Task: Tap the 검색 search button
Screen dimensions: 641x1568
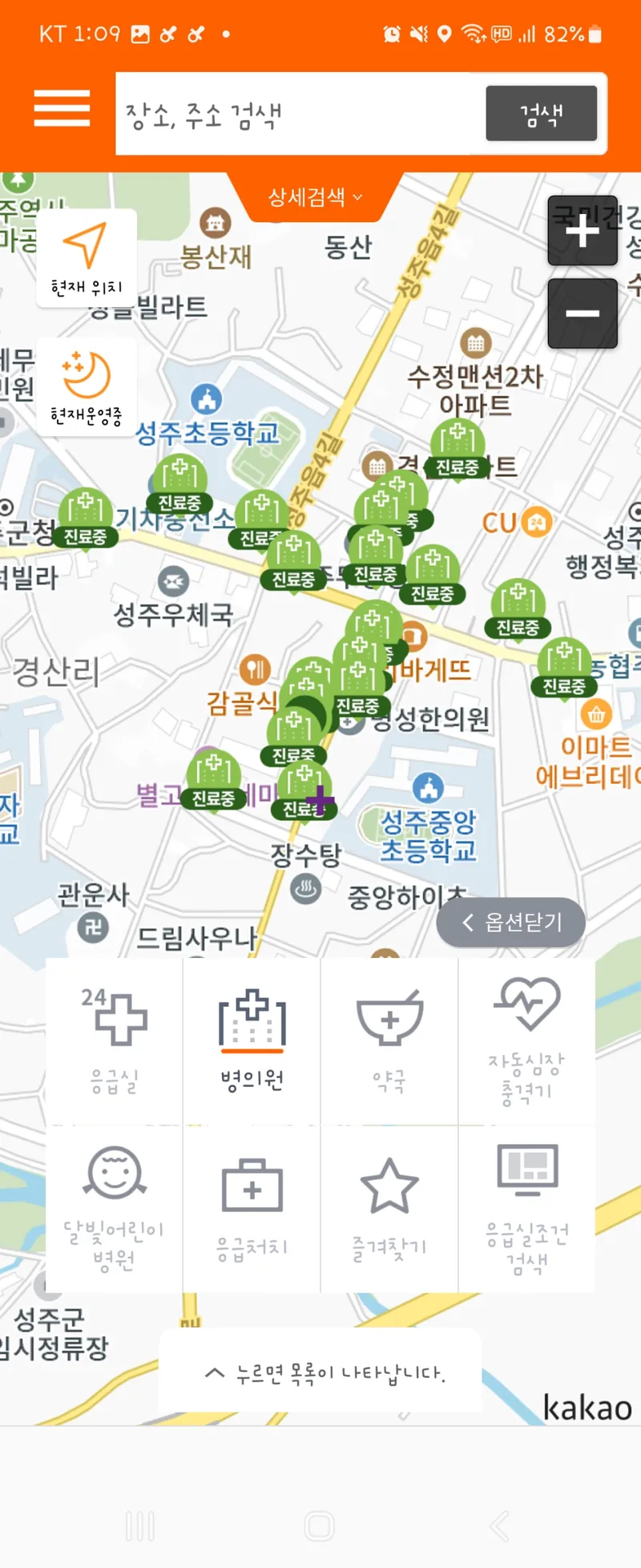Action: 542,114
